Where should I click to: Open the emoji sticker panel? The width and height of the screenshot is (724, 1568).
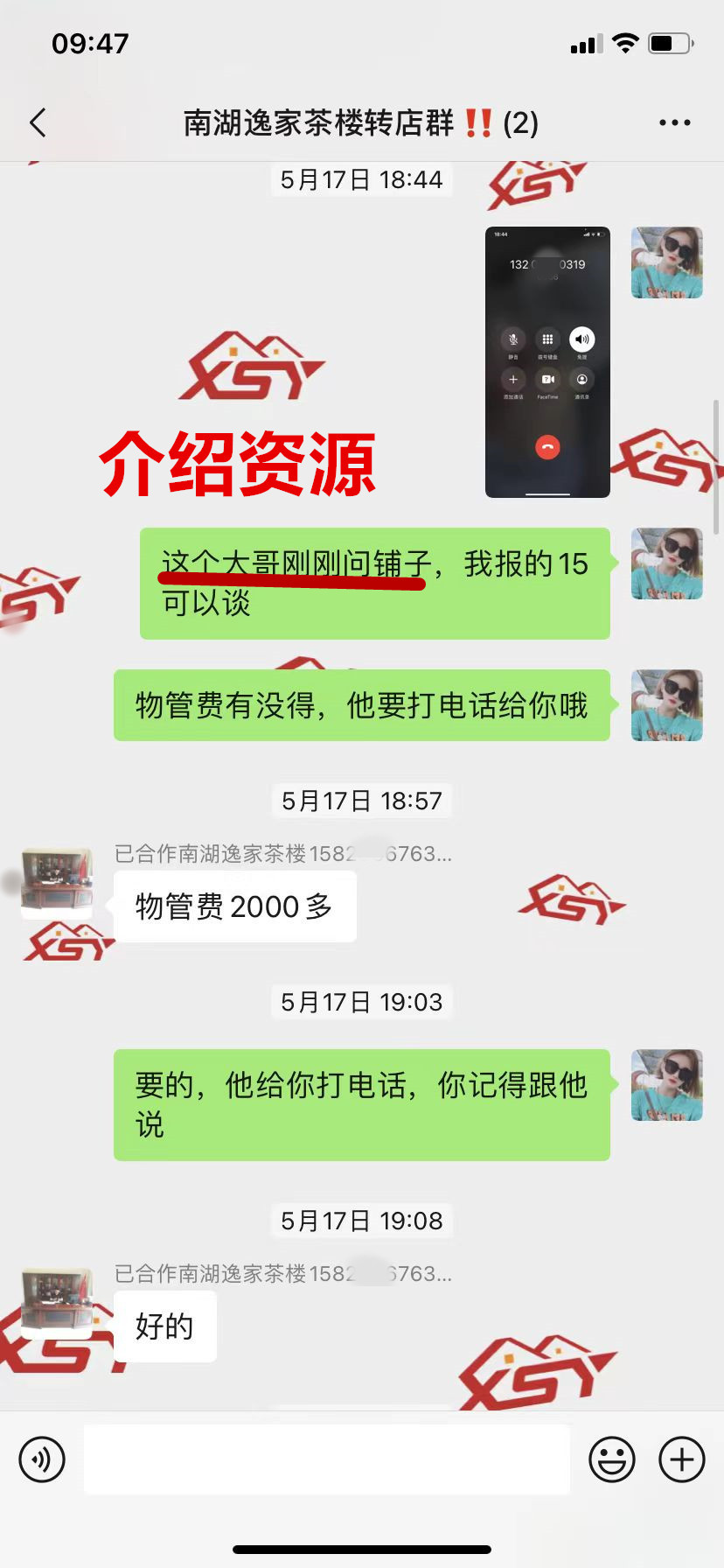click(x=612, y=1459)
